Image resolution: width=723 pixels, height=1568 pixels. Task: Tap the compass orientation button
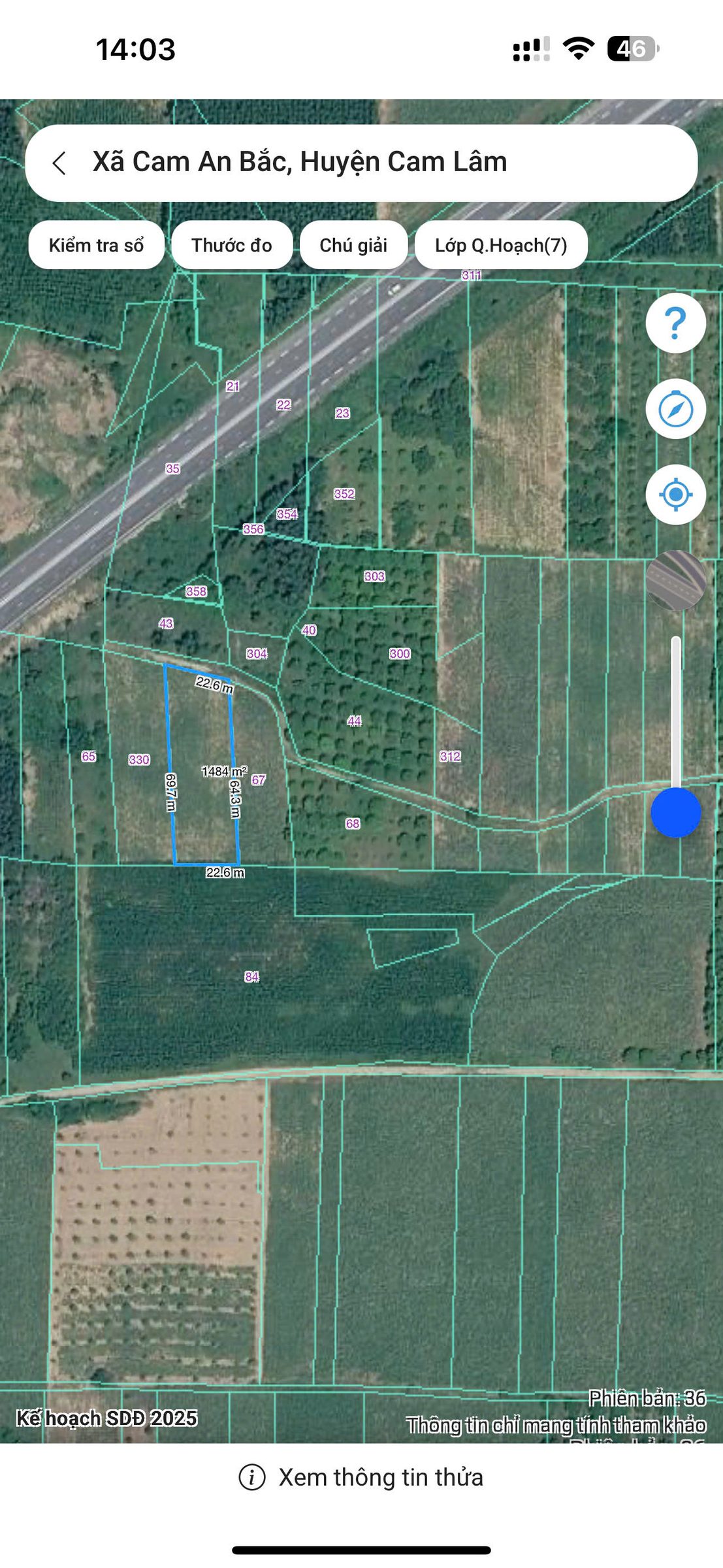675,409
